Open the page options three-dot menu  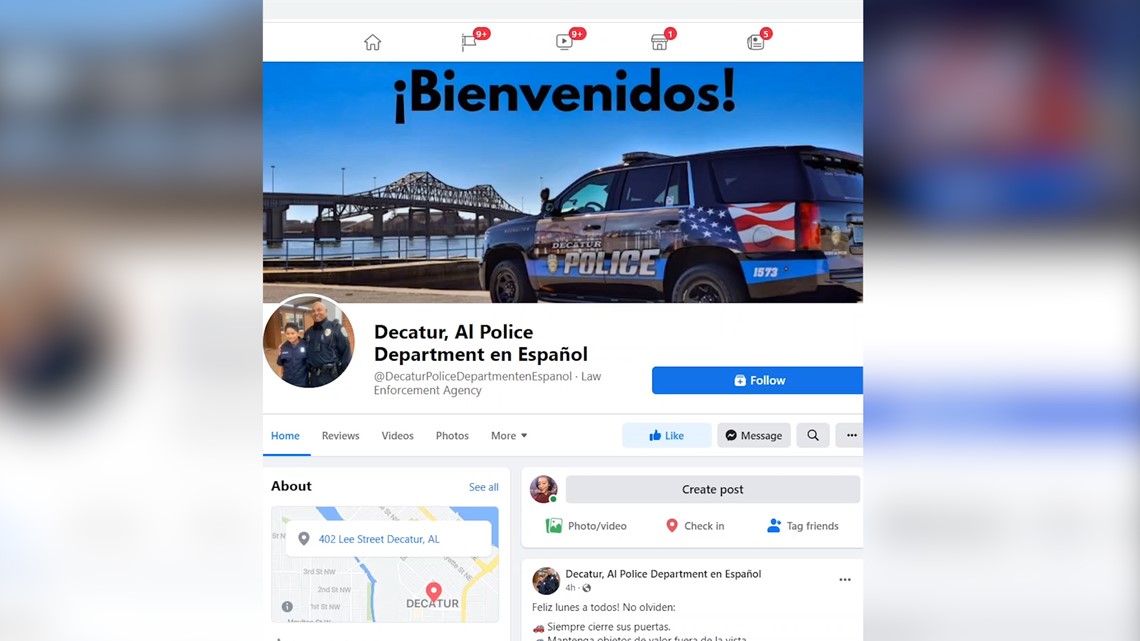pyautogui.click(x=851, y=435)
